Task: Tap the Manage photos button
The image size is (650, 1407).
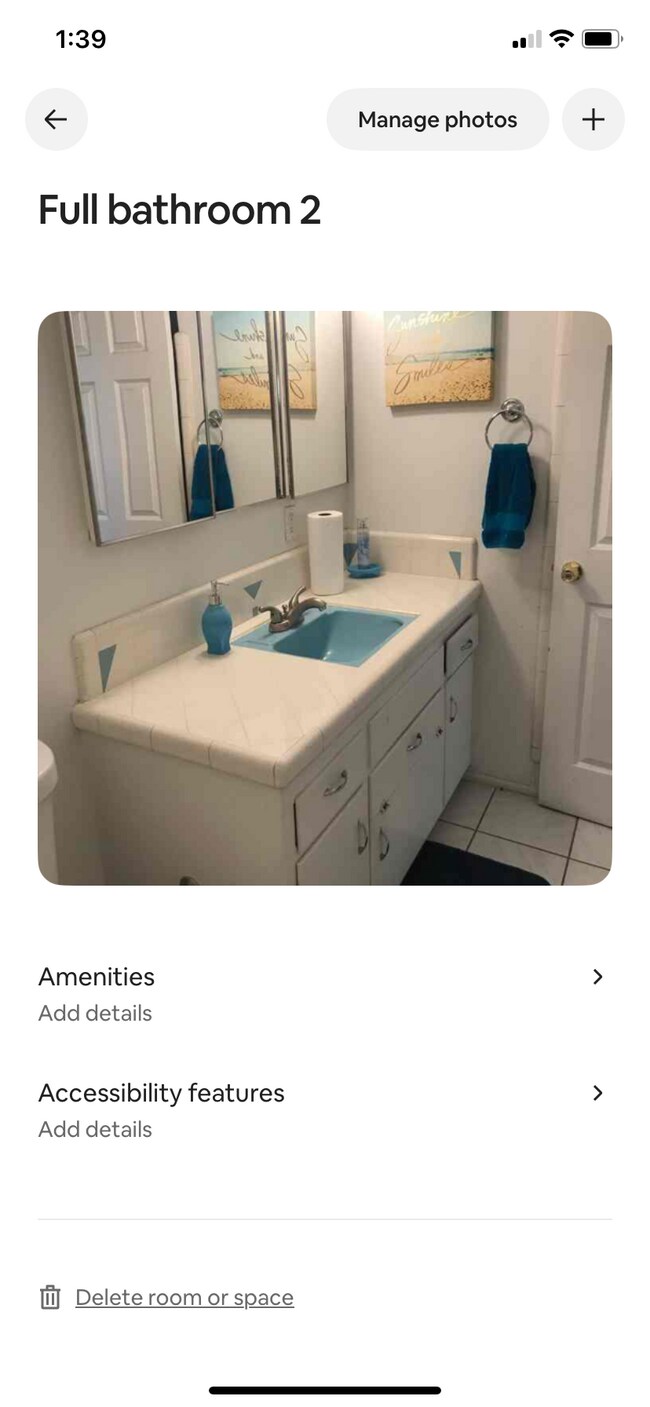Action: tap(437, 119)
